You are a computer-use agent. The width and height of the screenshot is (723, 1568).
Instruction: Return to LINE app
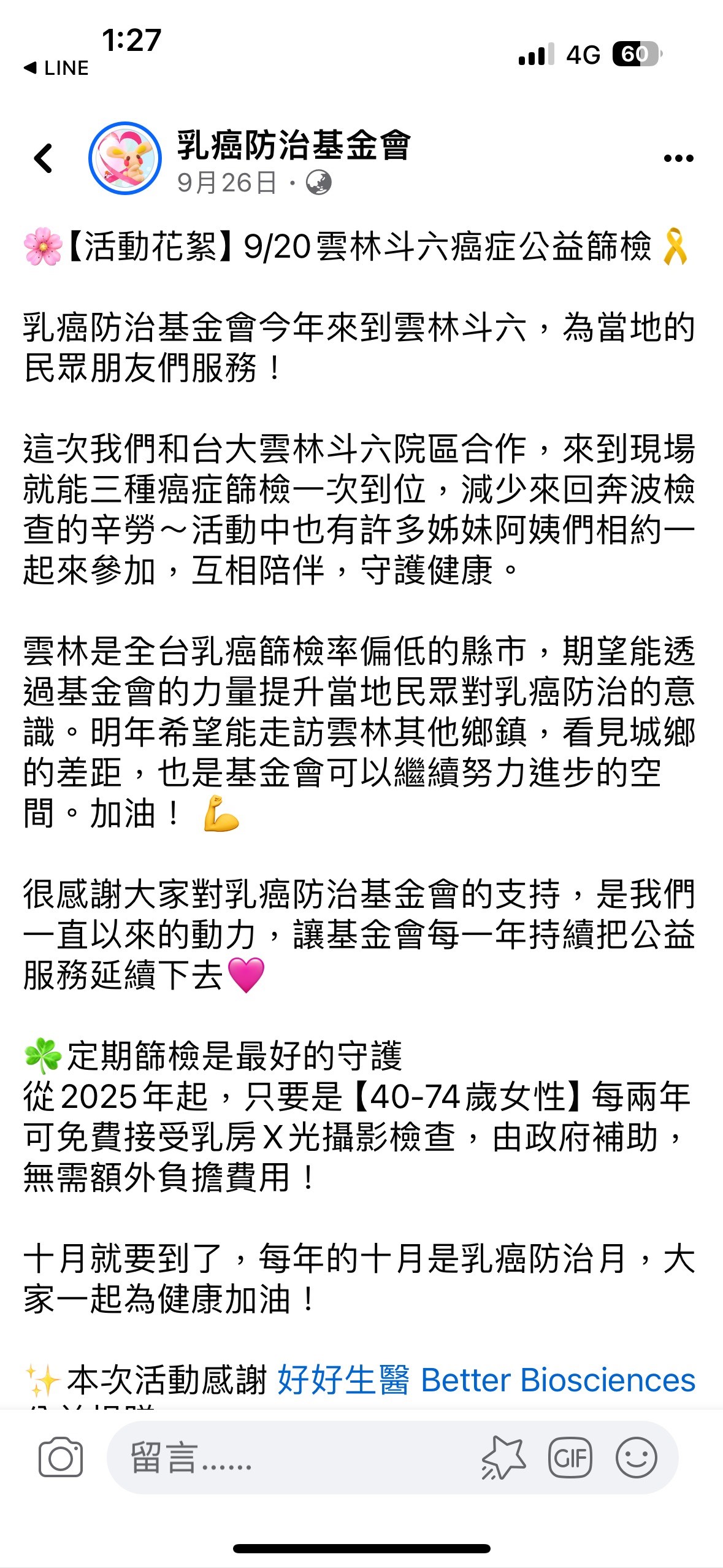[56, 67]
